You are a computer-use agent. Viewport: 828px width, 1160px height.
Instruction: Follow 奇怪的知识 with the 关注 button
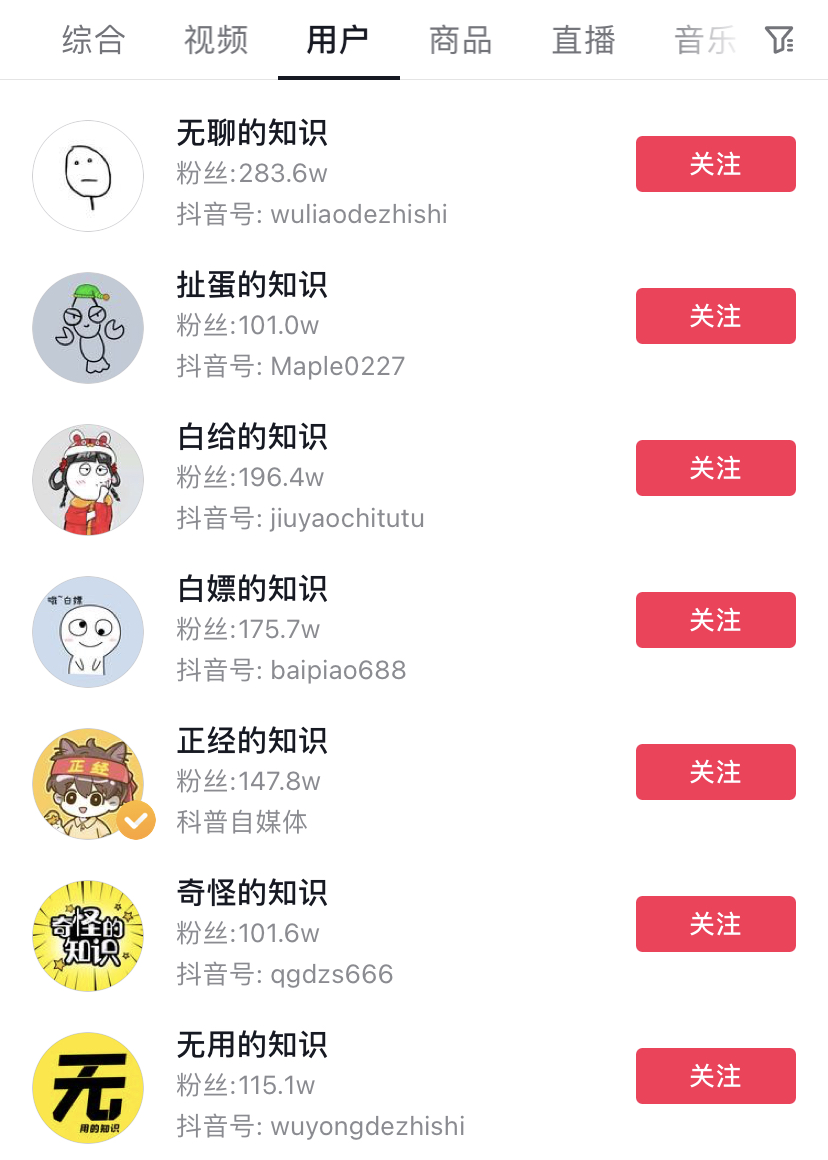(715, 924)
